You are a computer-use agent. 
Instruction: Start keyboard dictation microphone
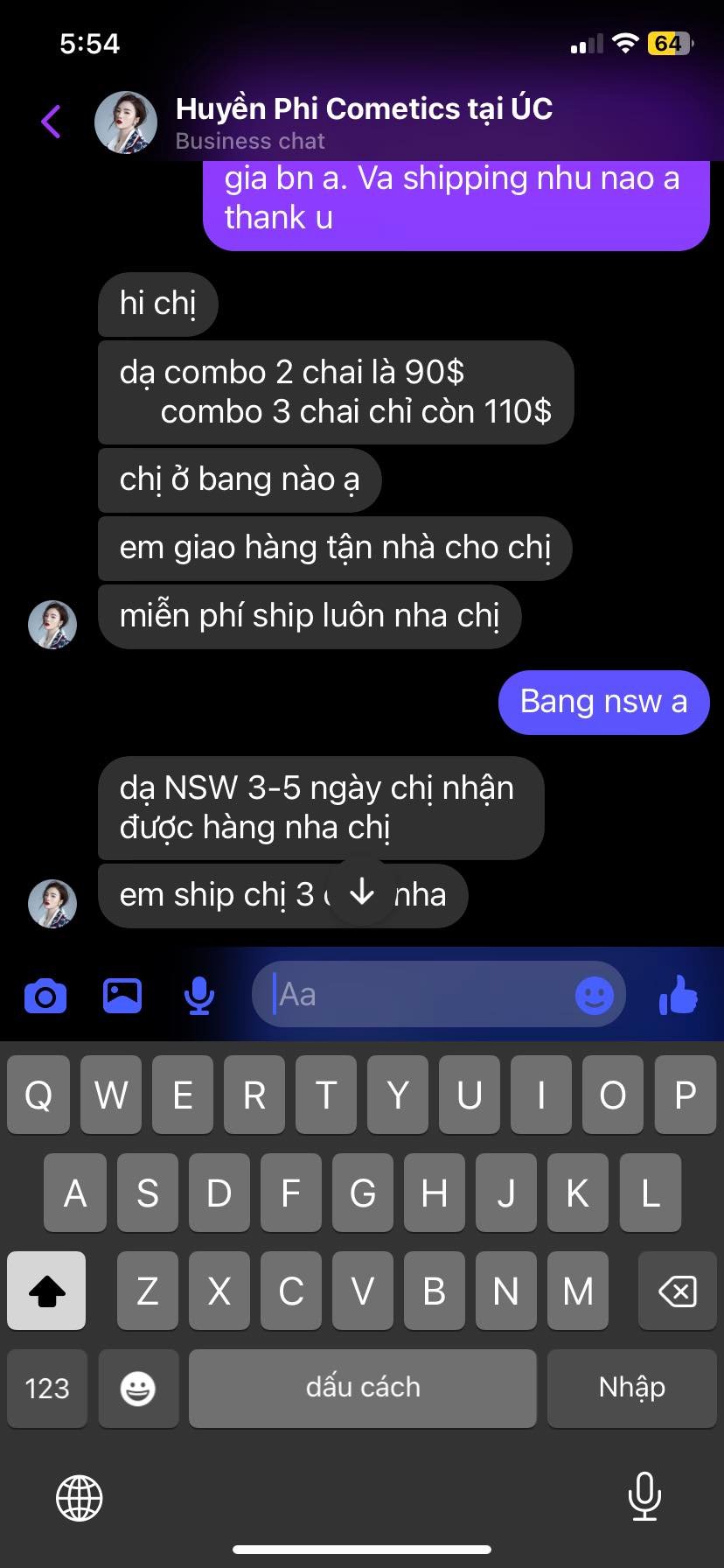pos(644,1496)
